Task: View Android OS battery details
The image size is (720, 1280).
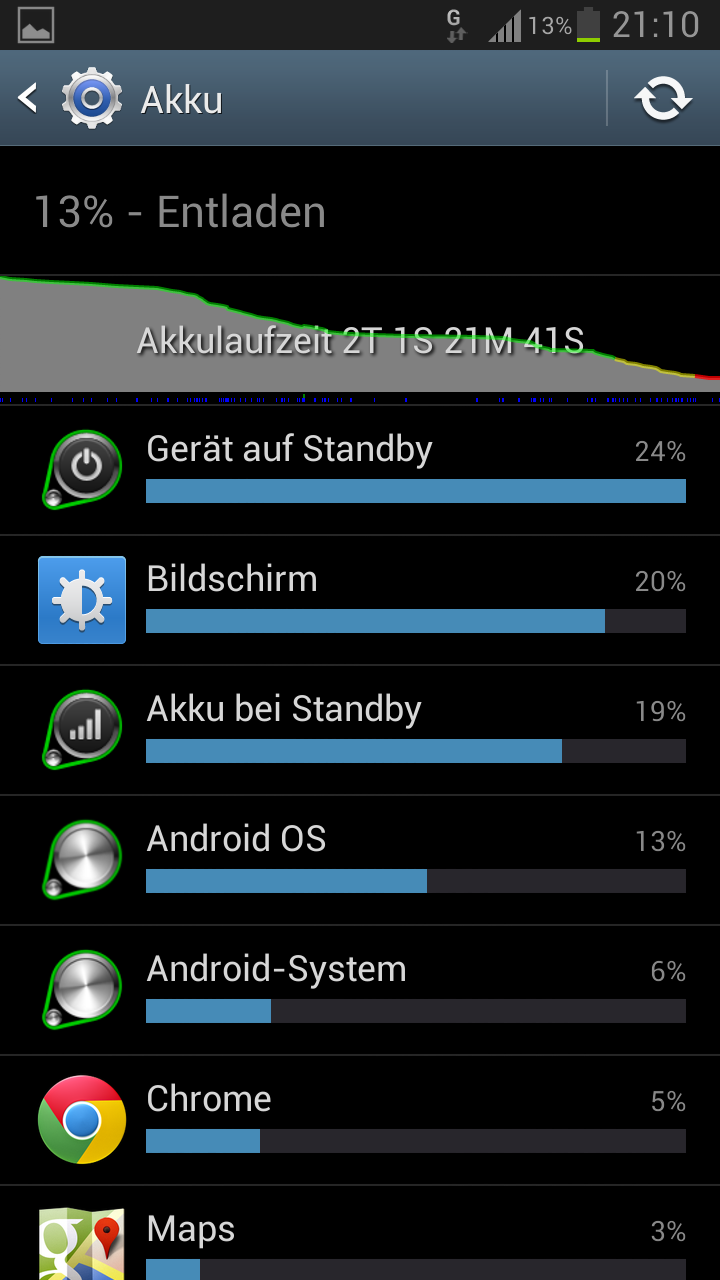Action: point(360,860)
